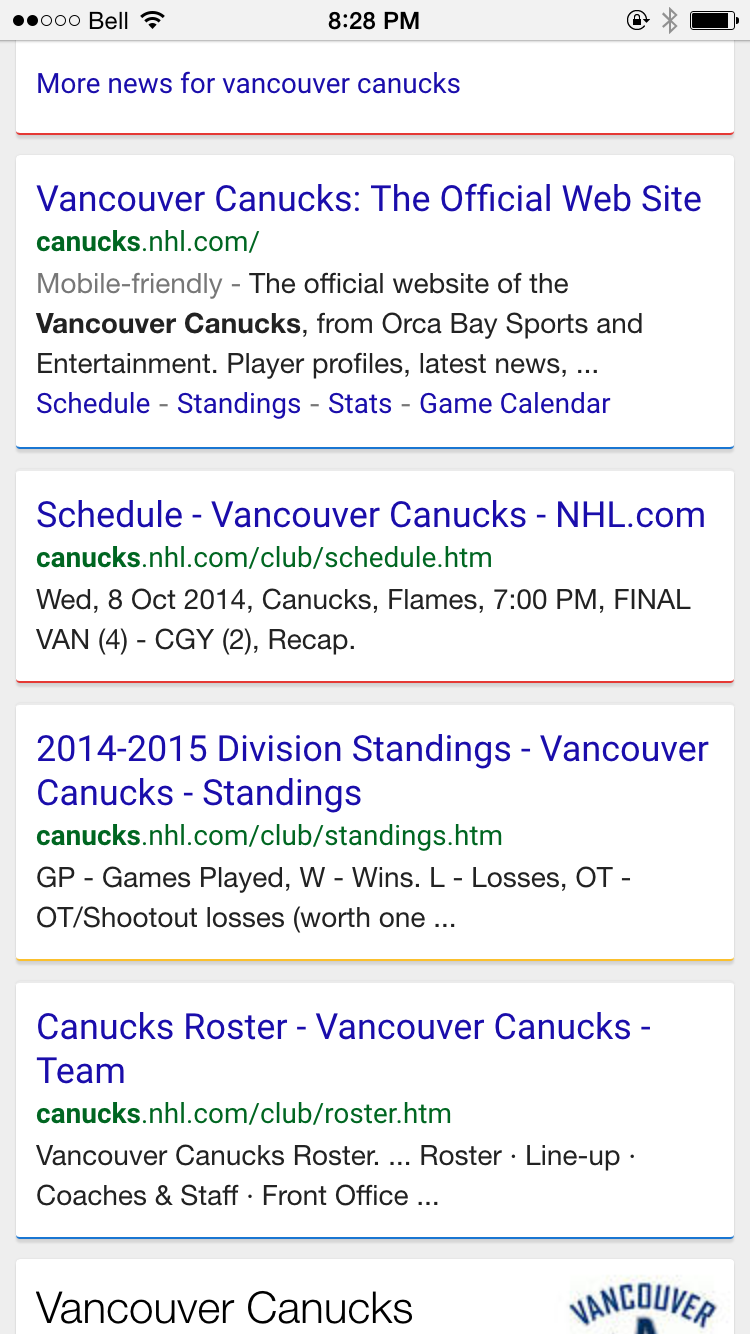The image size is (750, 1334).
Task: Tap the clock showing 8:28 PM
Action: point(374,19)
